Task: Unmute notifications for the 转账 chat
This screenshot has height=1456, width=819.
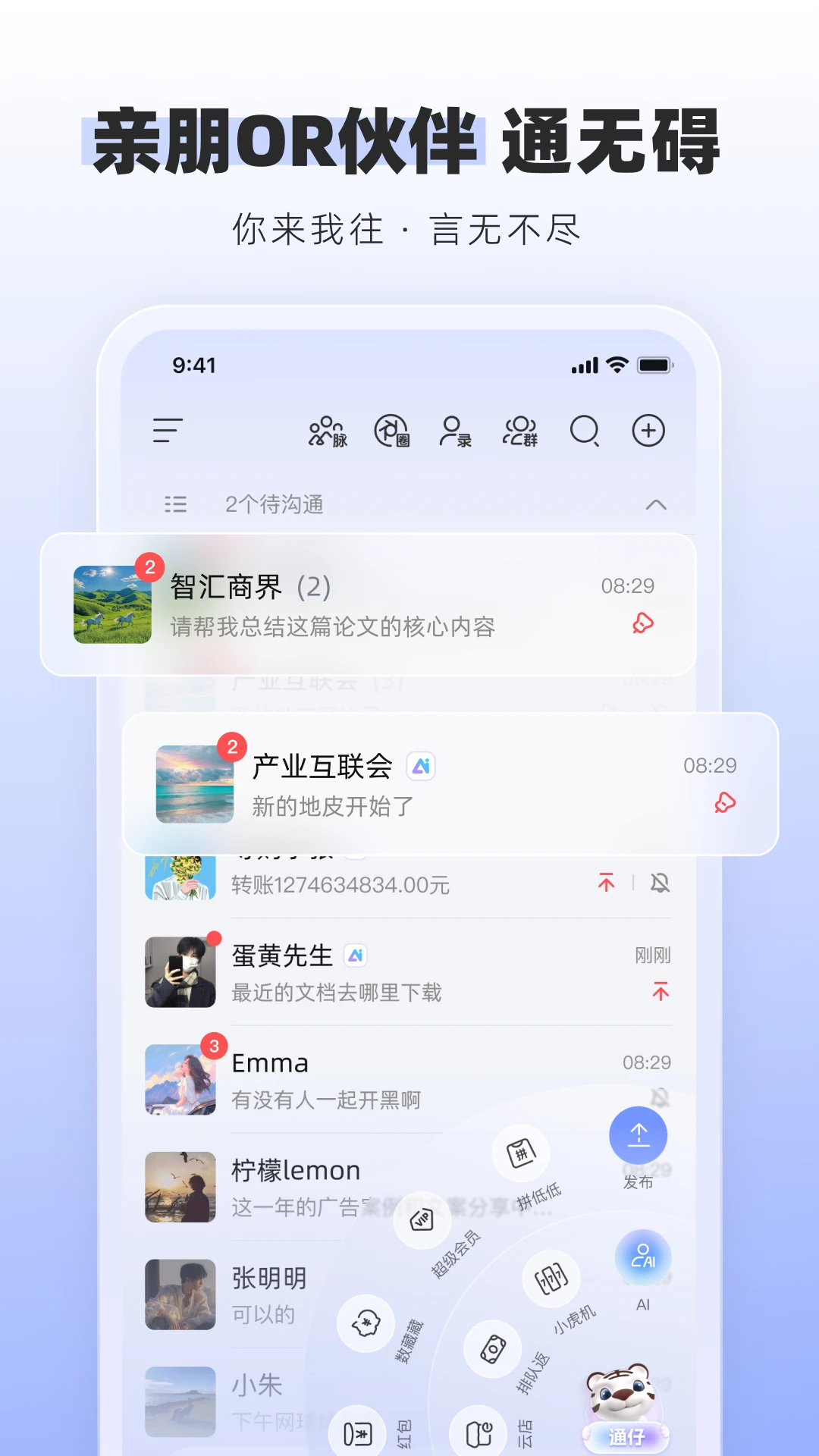Action: click(661, 883)
